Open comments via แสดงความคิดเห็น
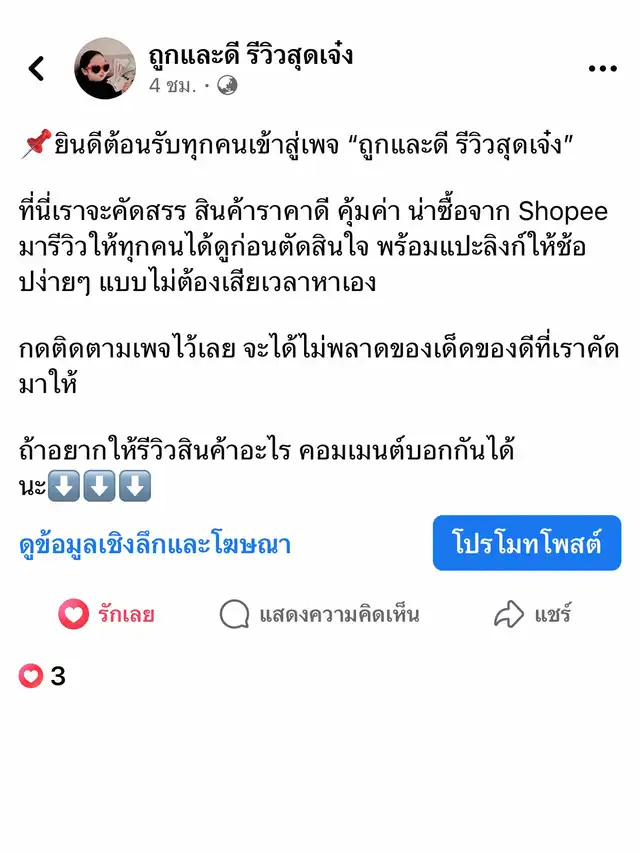 (319, 614)
